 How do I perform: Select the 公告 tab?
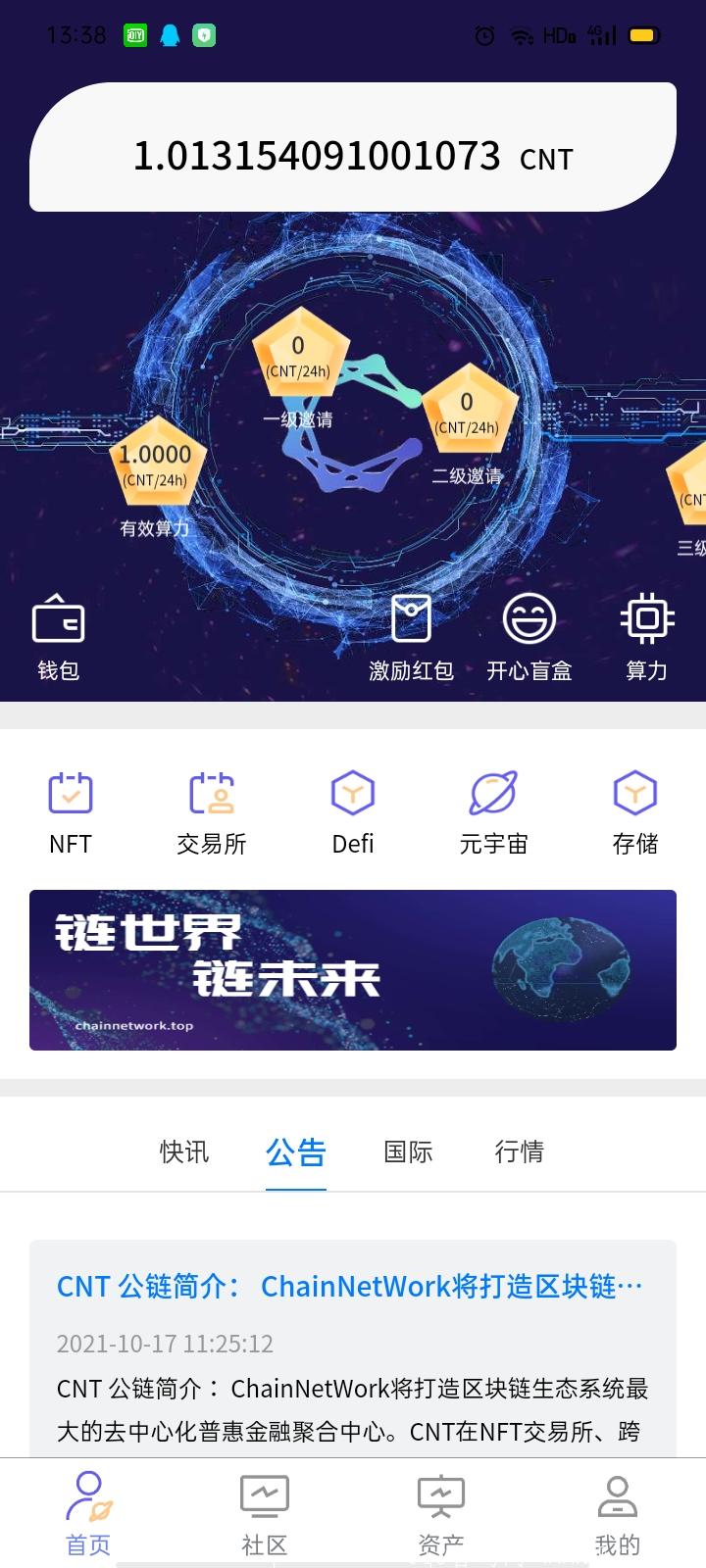click(x=296, y=1152)
